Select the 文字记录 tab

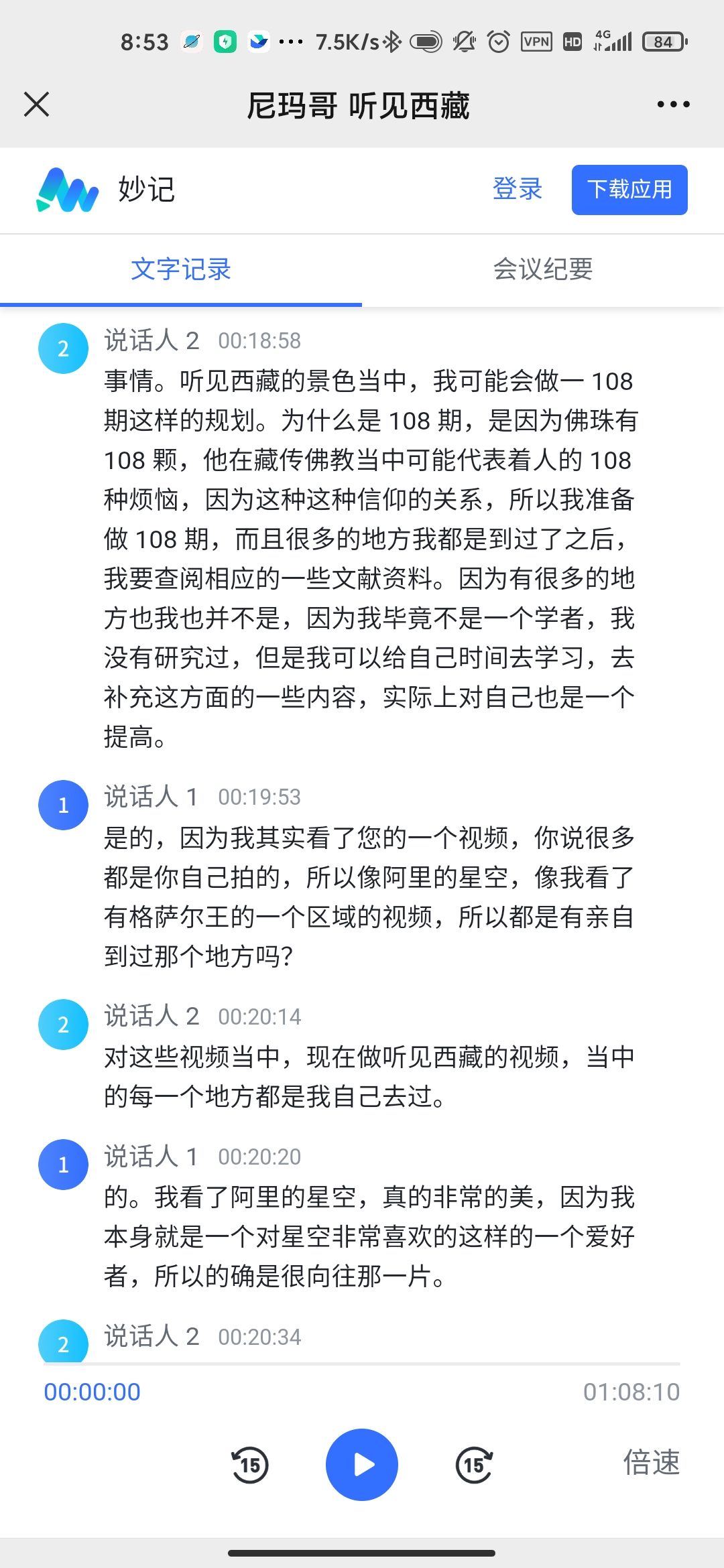[181, 269]
